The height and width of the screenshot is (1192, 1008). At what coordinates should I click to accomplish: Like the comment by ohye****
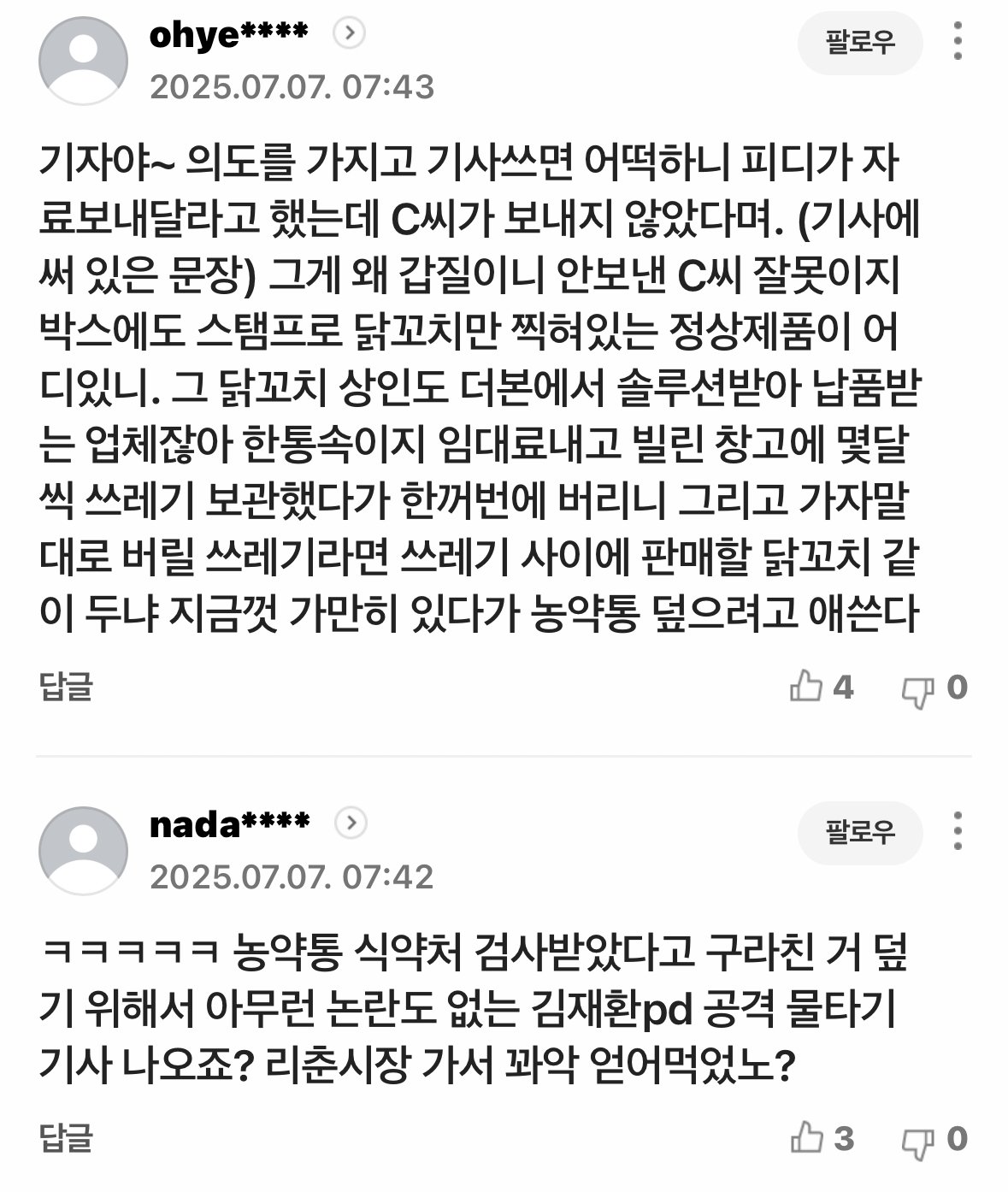click(x=807, y=687)
